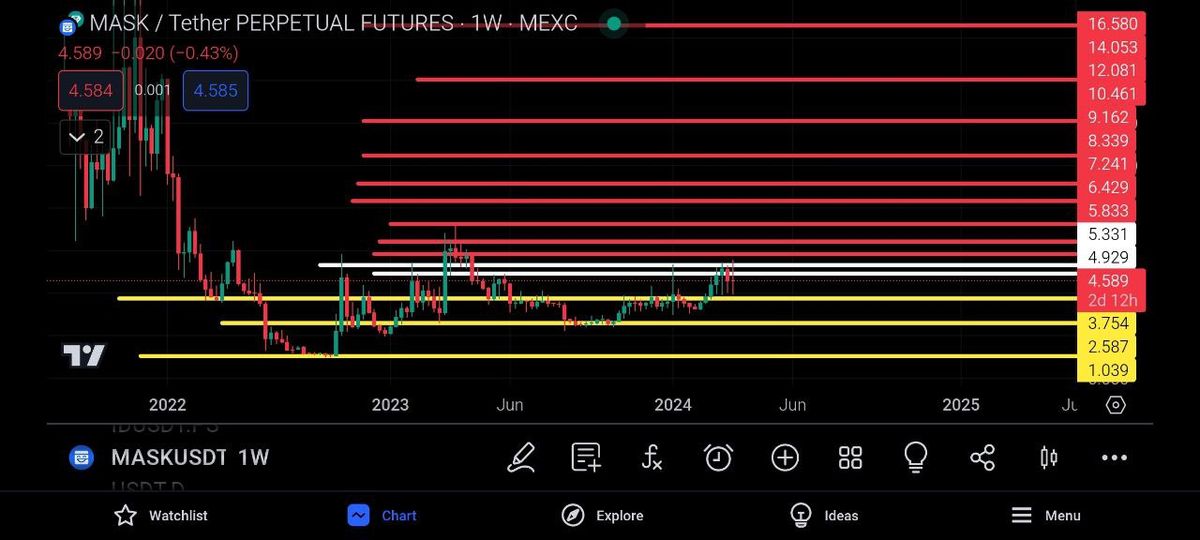Viewport: 1200px width, 540px height.
Task: Switch to the Watchlist tab
Action: point(160,515)
